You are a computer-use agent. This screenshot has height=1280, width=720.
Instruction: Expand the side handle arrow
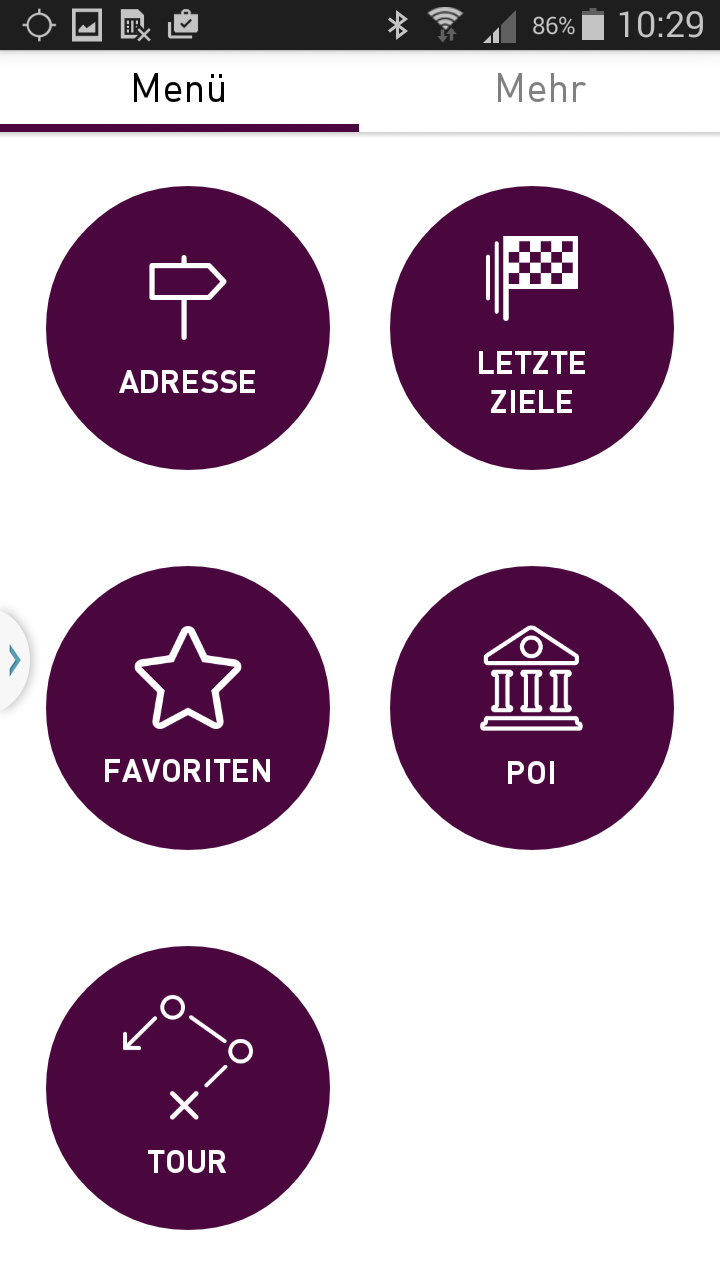pos(13,660)
